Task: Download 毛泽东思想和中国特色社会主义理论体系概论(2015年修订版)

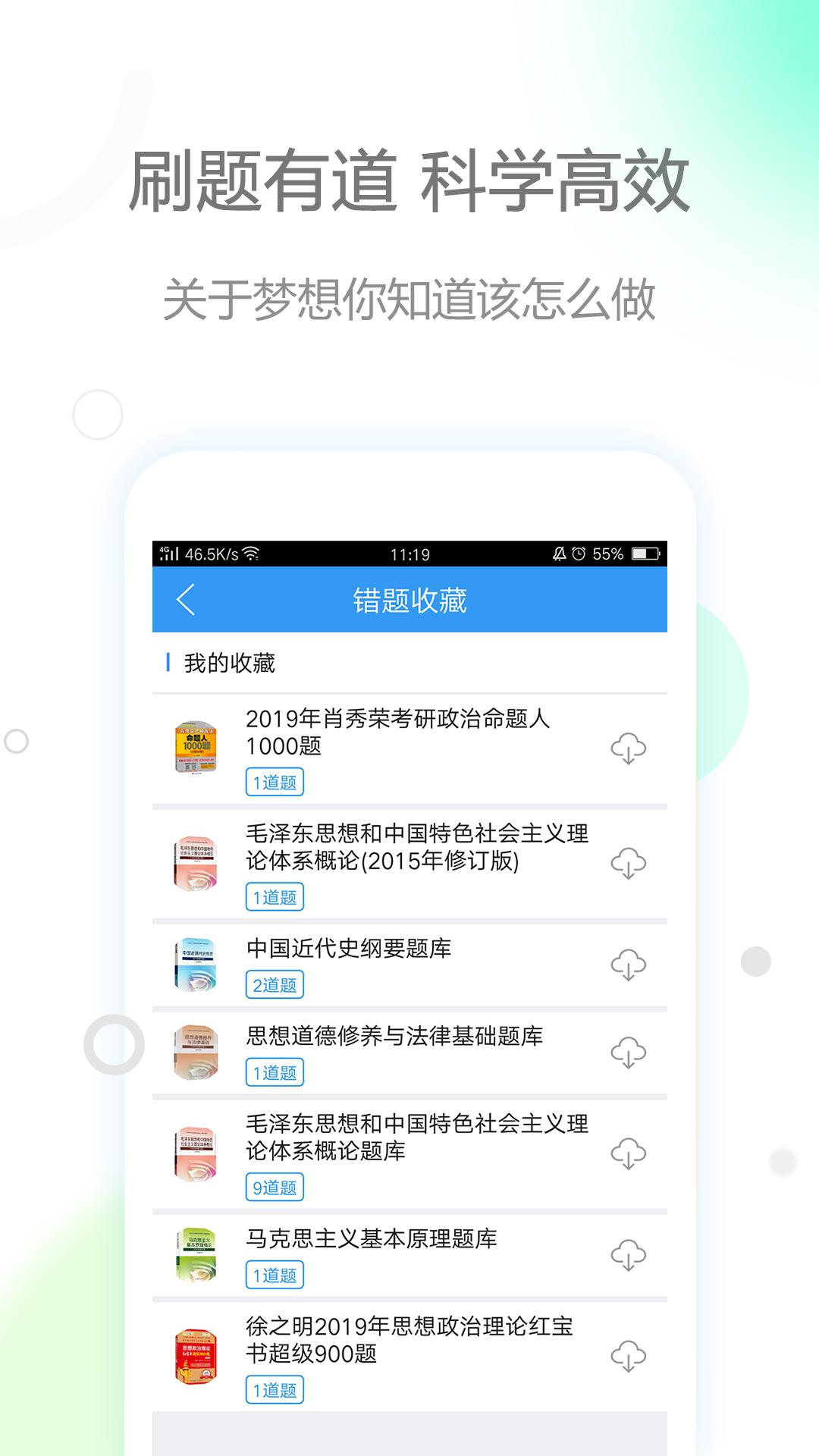Action: coord(626,861)
